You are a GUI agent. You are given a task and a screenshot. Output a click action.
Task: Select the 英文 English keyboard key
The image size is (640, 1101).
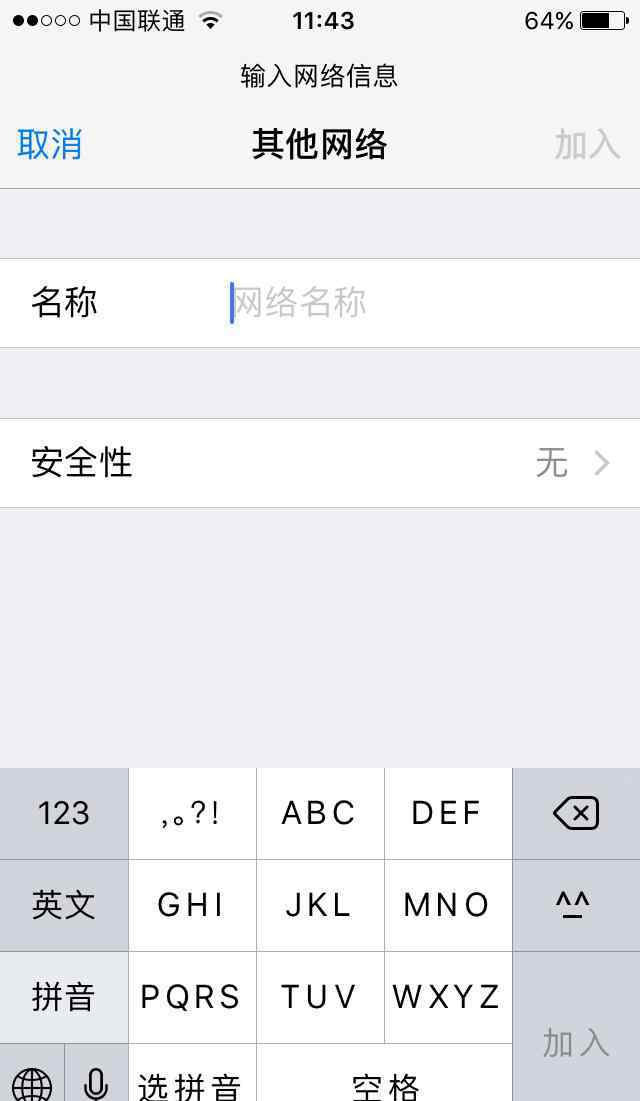pyautogui.click(x=64, y=905)
